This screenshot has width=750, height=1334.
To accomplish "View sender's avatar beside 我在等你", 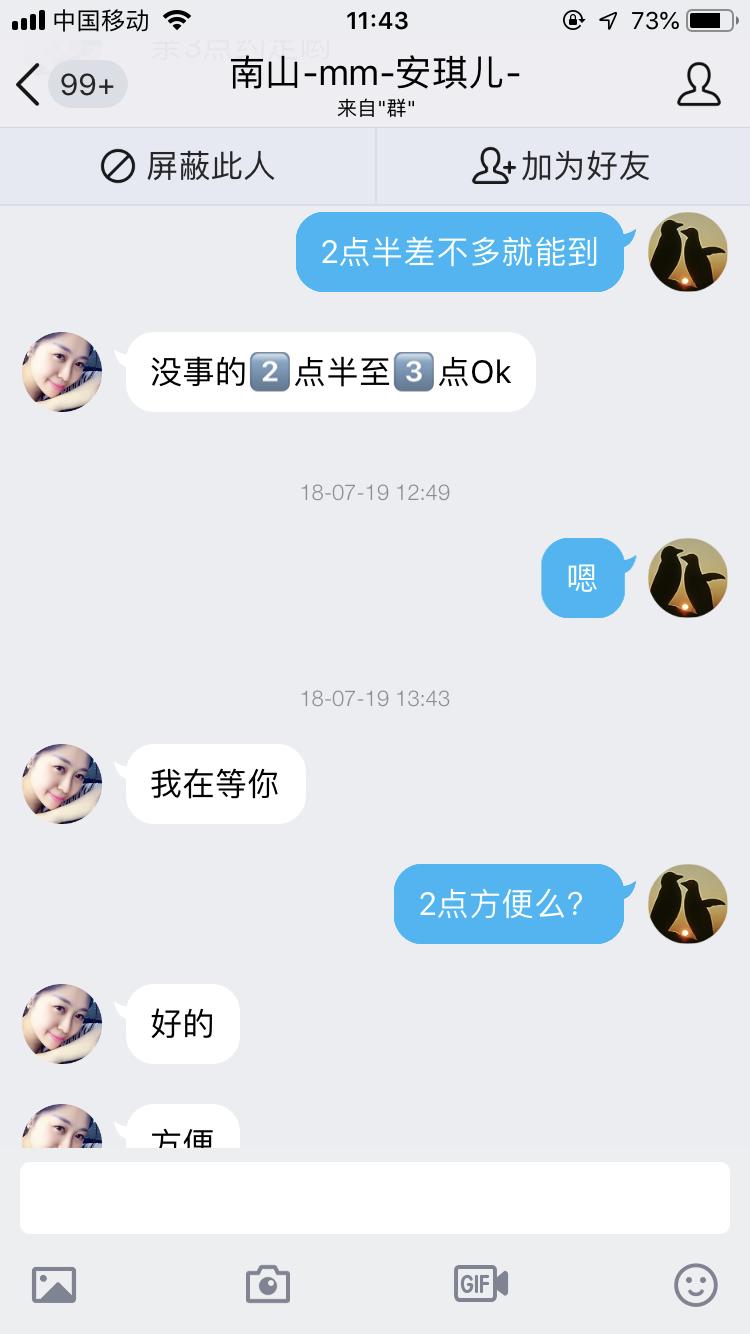I will click(x=62, y=784).
